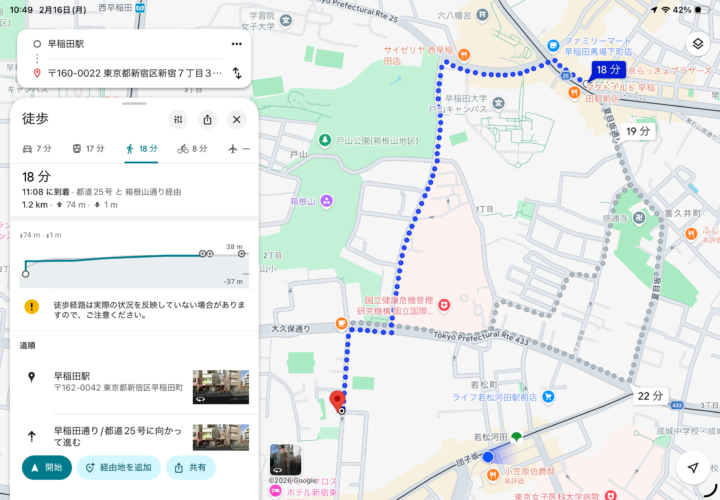Center map on my location
The width and height of the screenshot is (720, 500).
click(x=692, y=468)
